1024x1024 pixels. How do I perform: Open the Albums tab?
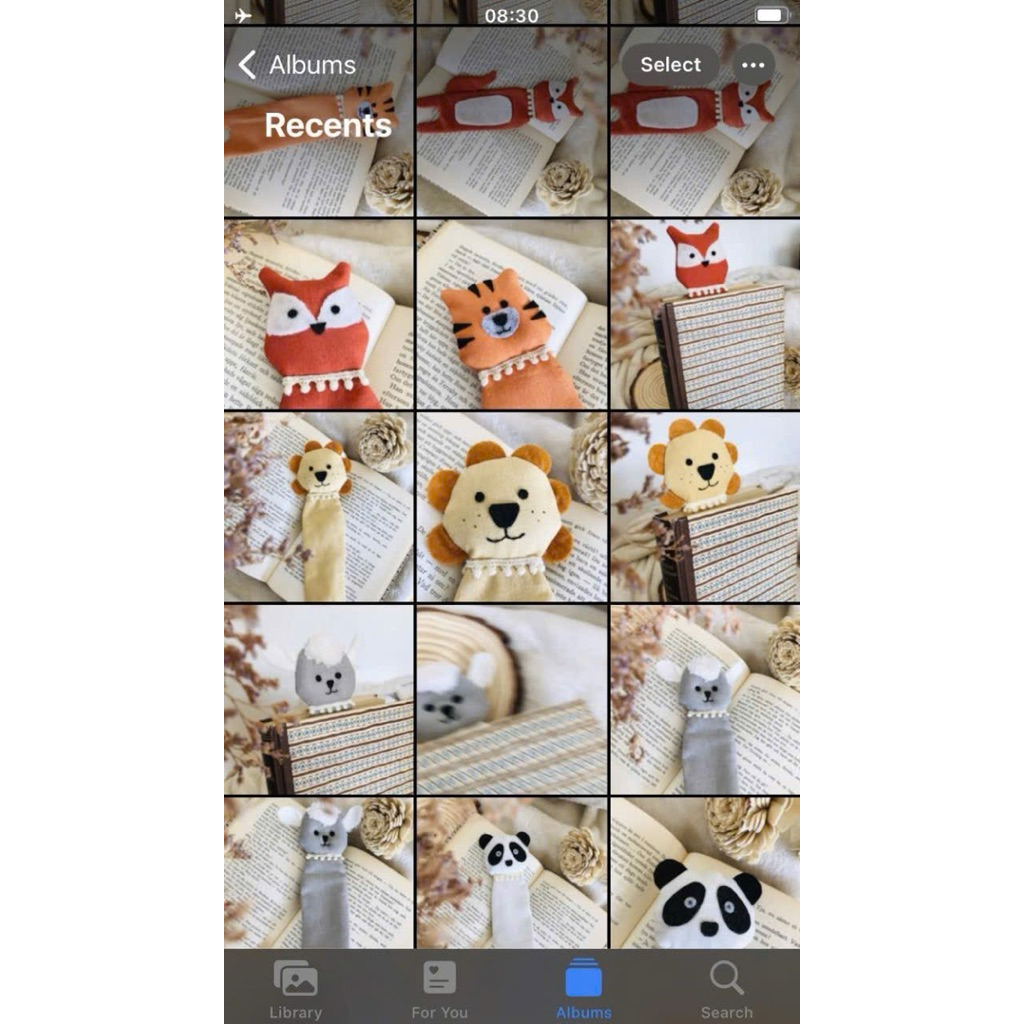click(583, 990)
